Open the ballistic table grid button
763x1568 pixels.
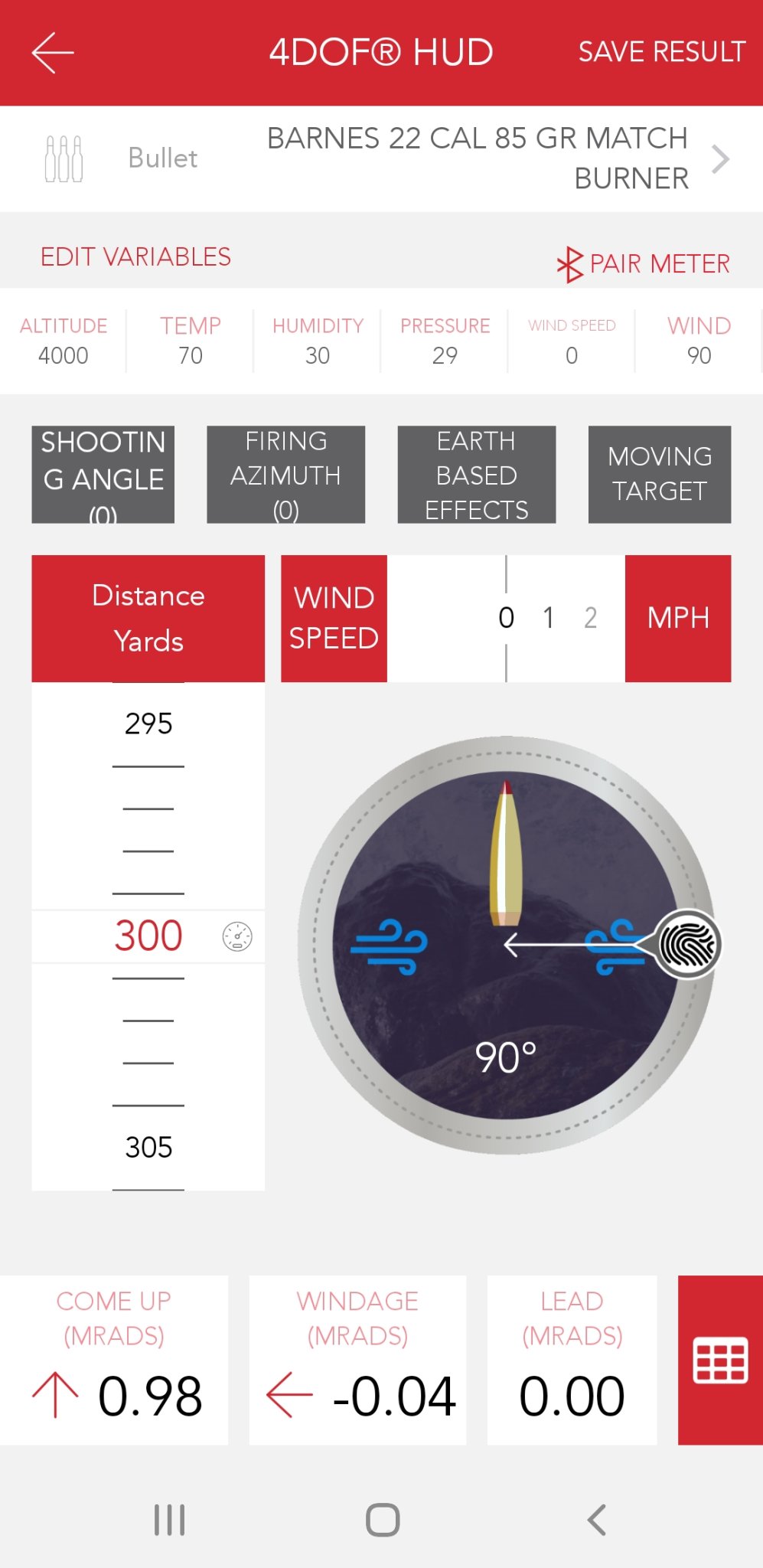719,1361
